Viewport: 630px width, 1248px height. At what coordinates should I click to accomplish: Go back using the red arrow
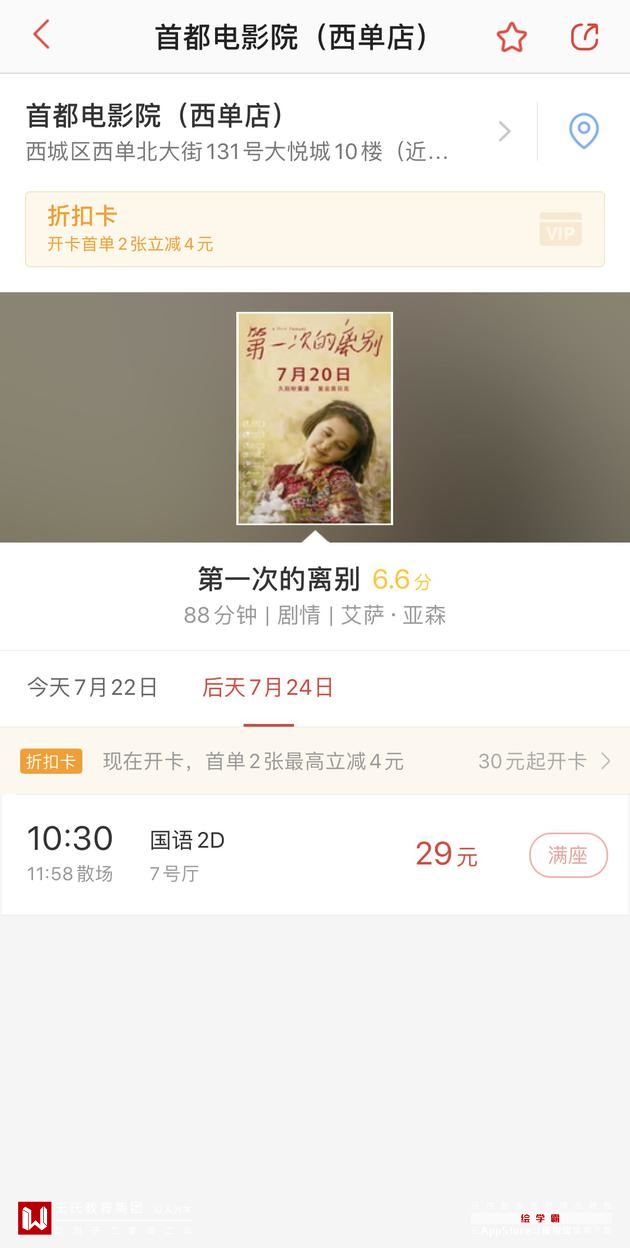click(41, 35)
